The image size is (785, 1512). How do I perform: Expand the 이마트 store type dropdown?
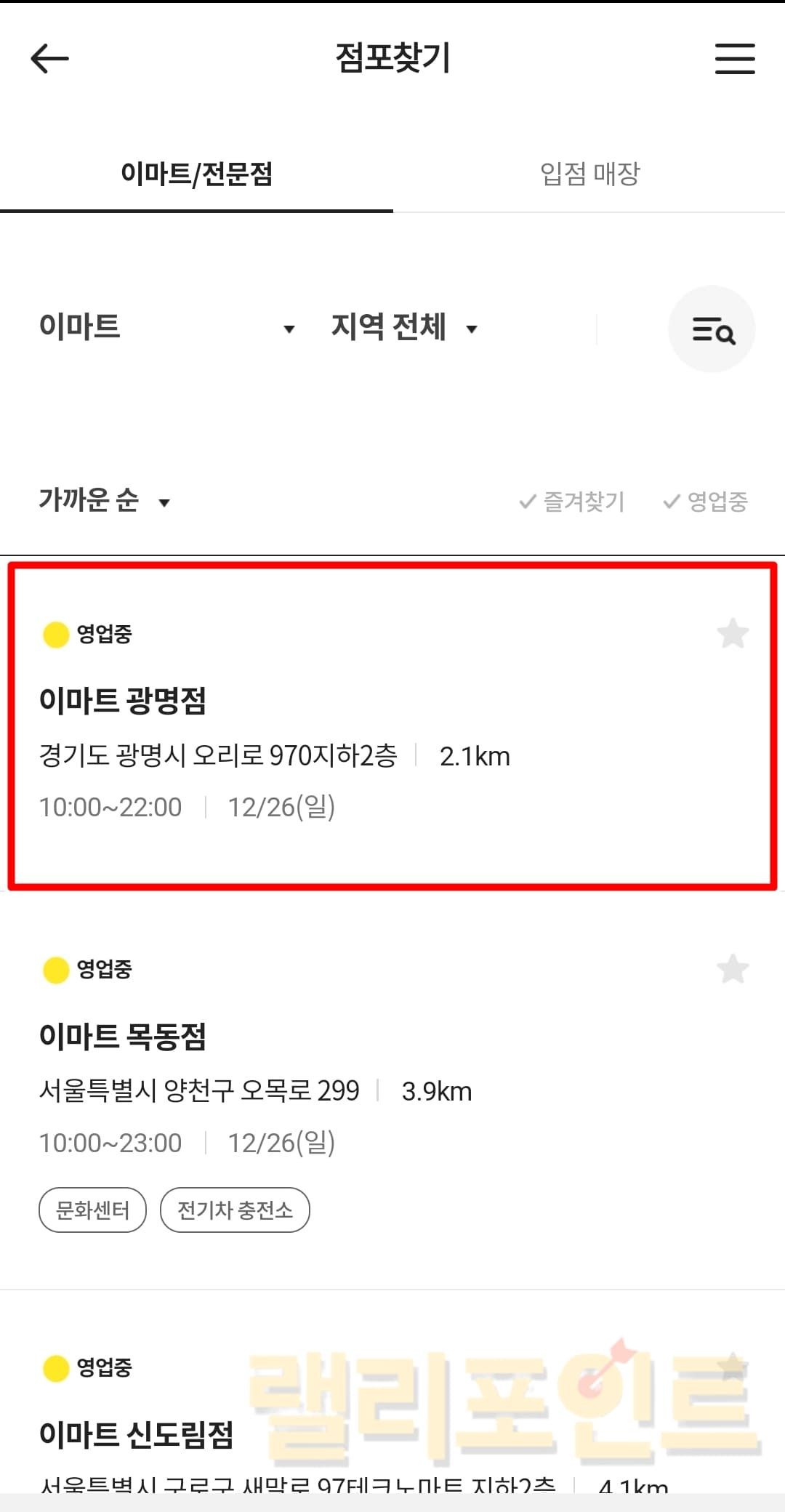pyautogui.click(x=167, y=327)
